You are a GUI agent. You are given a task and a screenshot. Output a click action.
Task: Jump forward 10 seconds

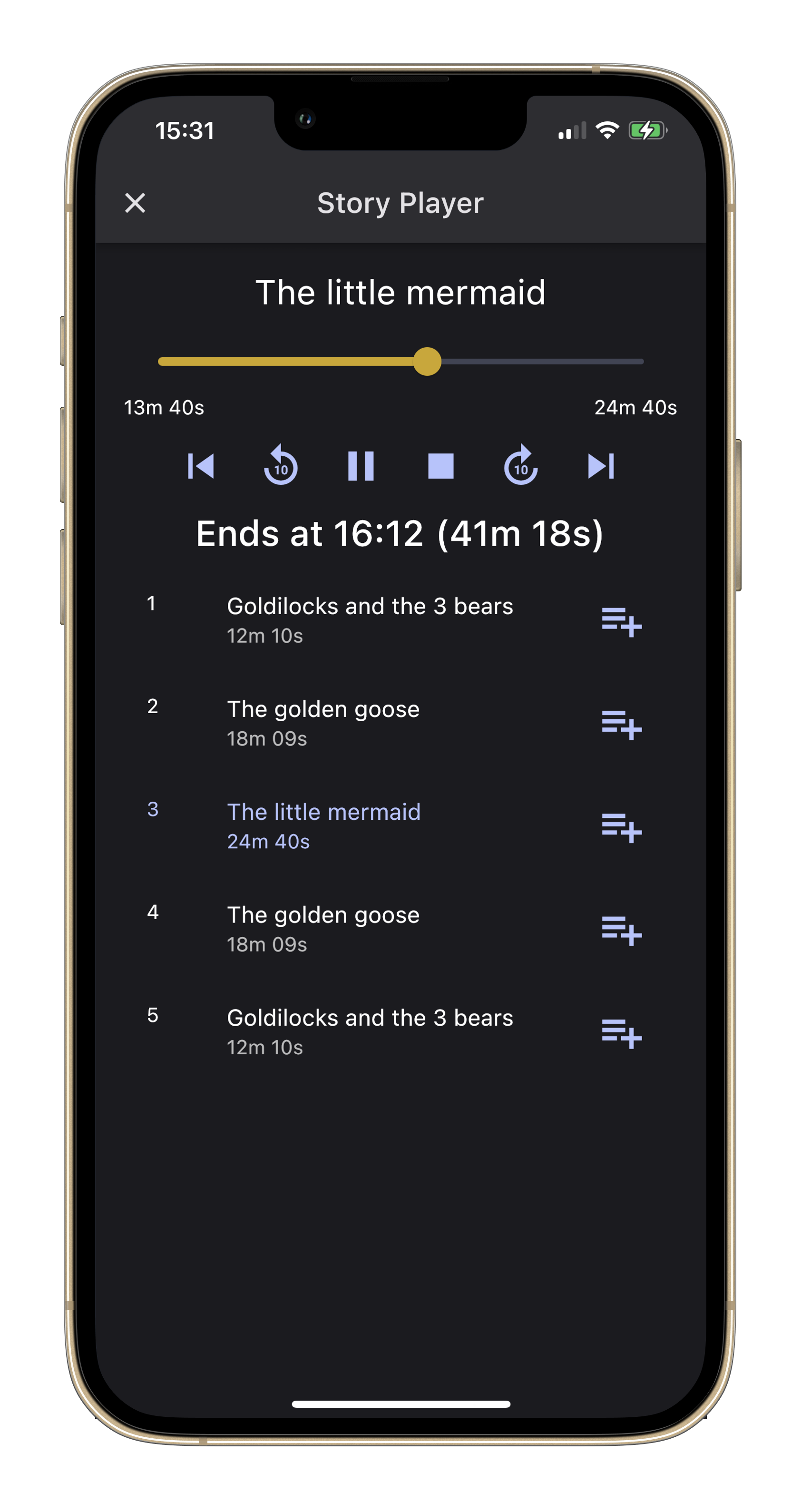(521, 465)
